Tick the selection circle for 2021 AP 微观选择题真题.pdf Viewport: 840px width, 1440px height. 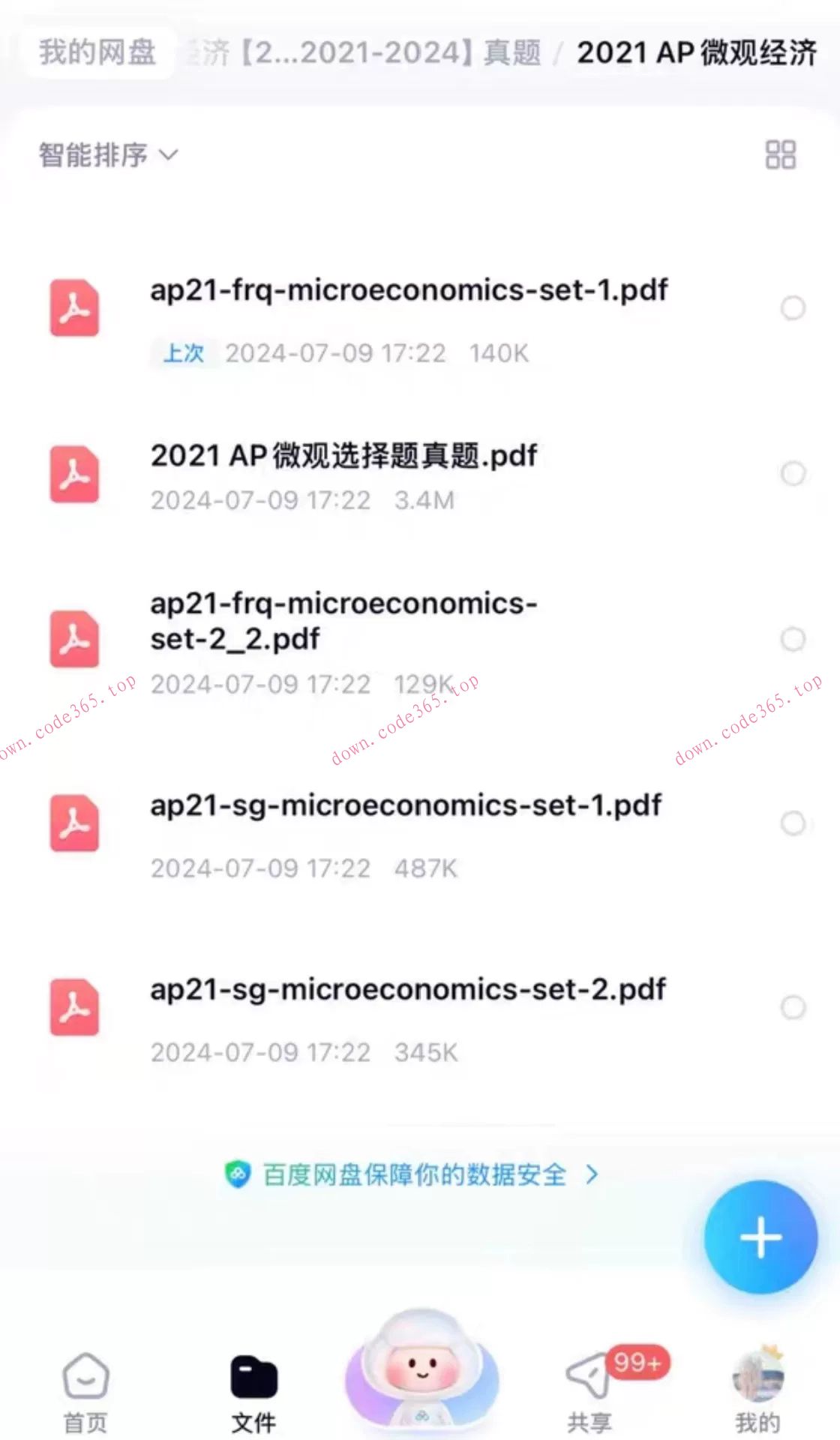coord(793,472)
